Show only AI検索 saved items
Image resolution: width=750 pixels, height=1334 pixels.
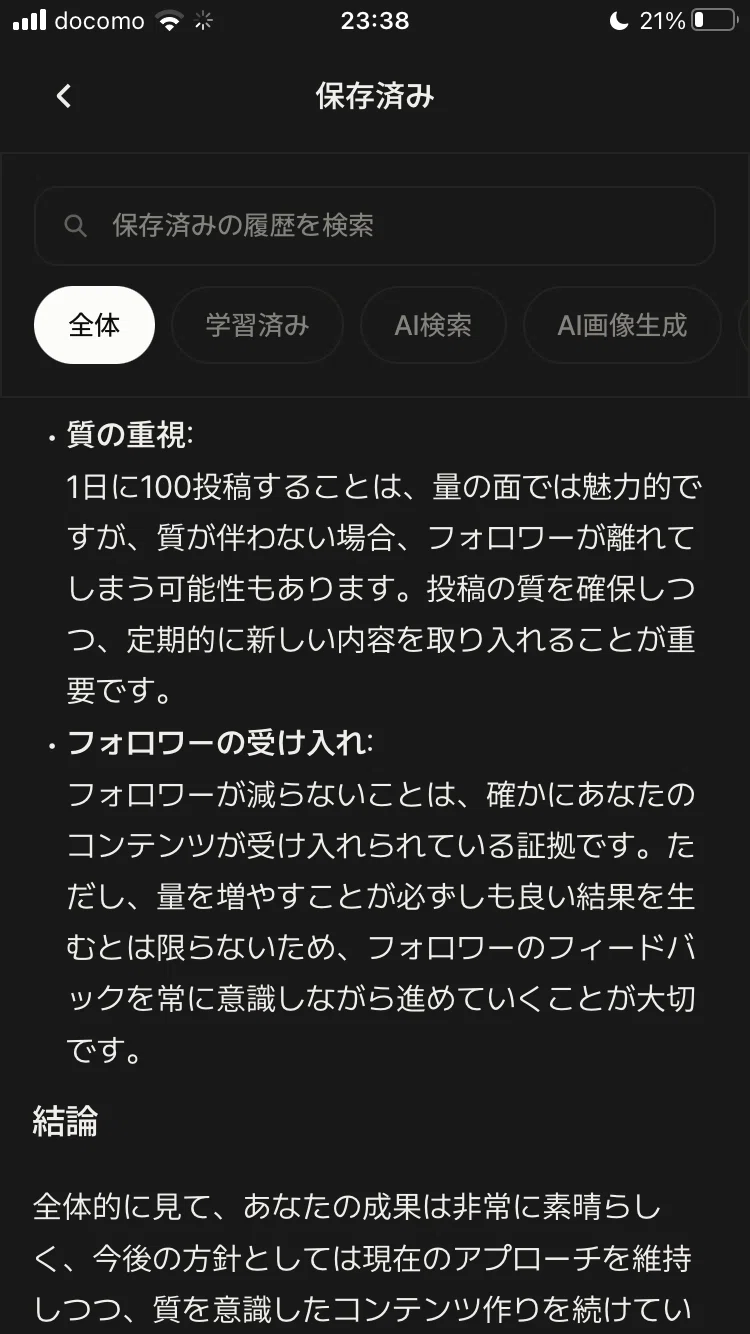point(433,325)
